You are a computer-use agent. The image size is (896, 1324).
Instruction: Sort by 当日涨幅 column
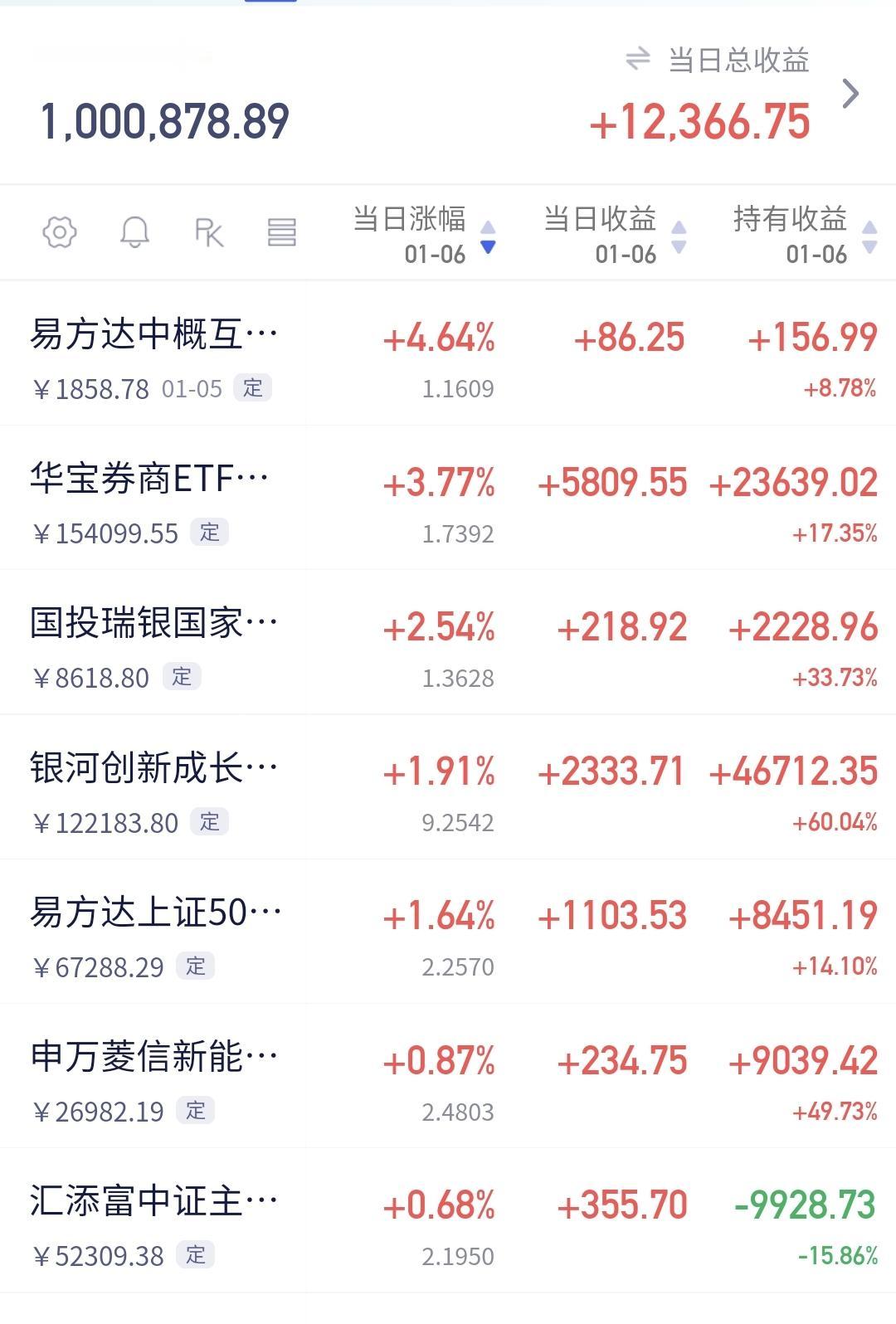coord(425,235)
